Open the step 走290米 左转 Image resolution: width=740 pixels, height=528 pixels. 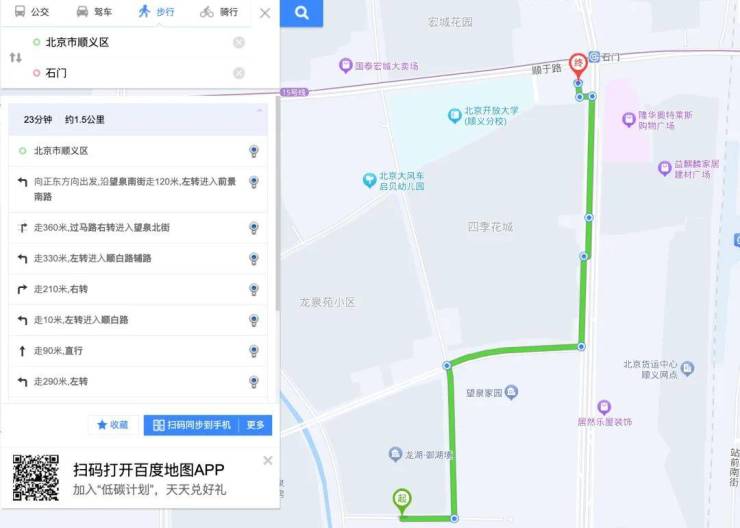[130, 382]
